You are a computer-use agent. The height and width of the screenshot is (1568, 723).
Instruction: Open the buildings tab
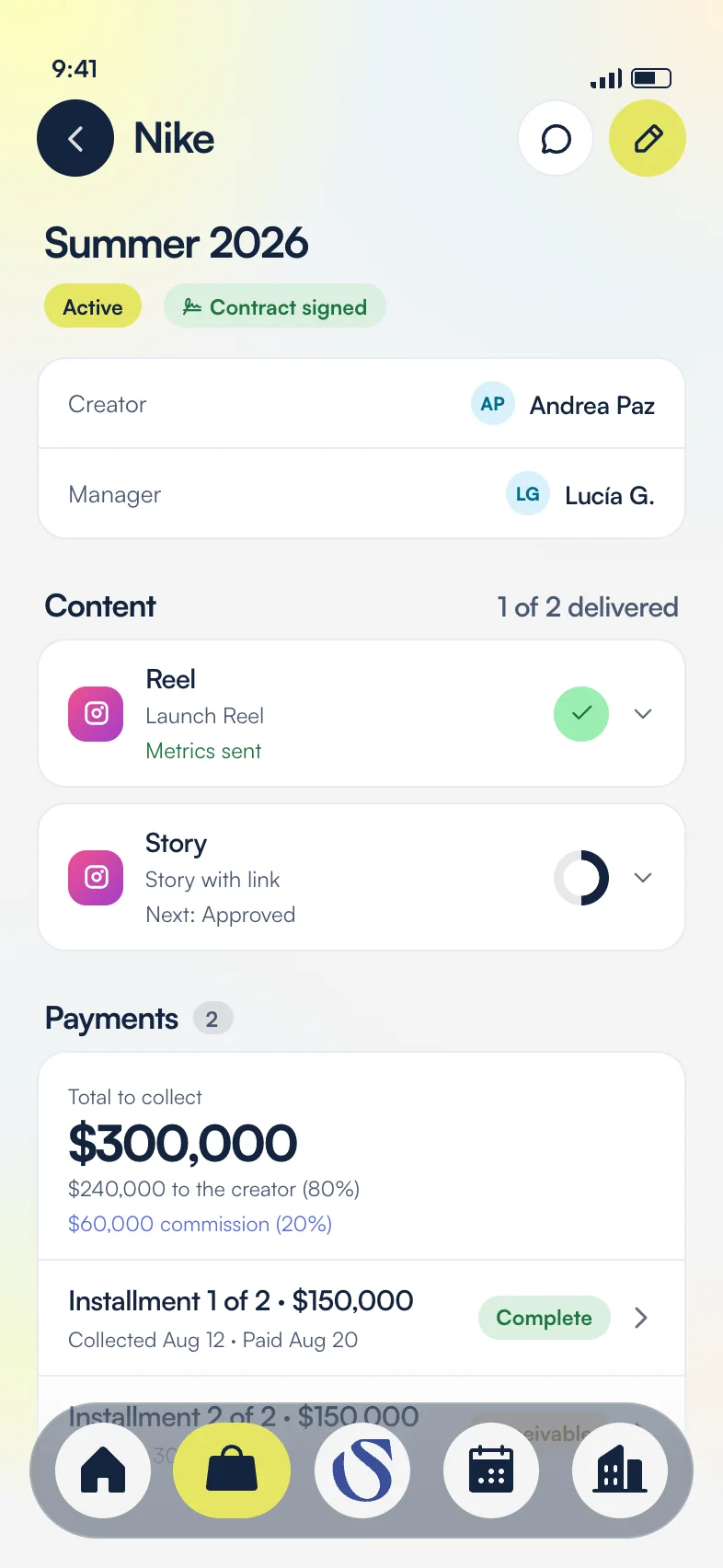tap(620, 1470)
